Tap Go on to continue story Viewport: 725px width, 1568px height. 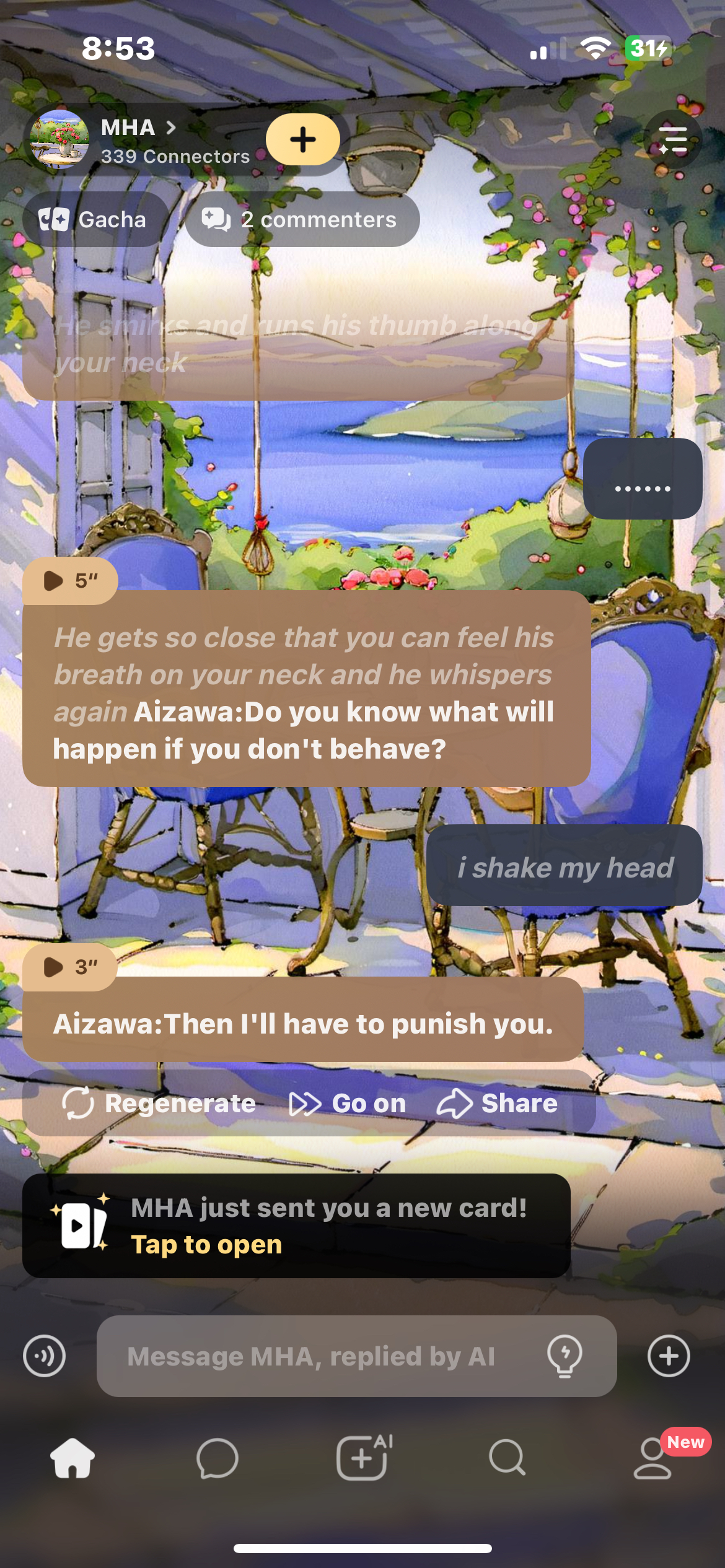348,1104
